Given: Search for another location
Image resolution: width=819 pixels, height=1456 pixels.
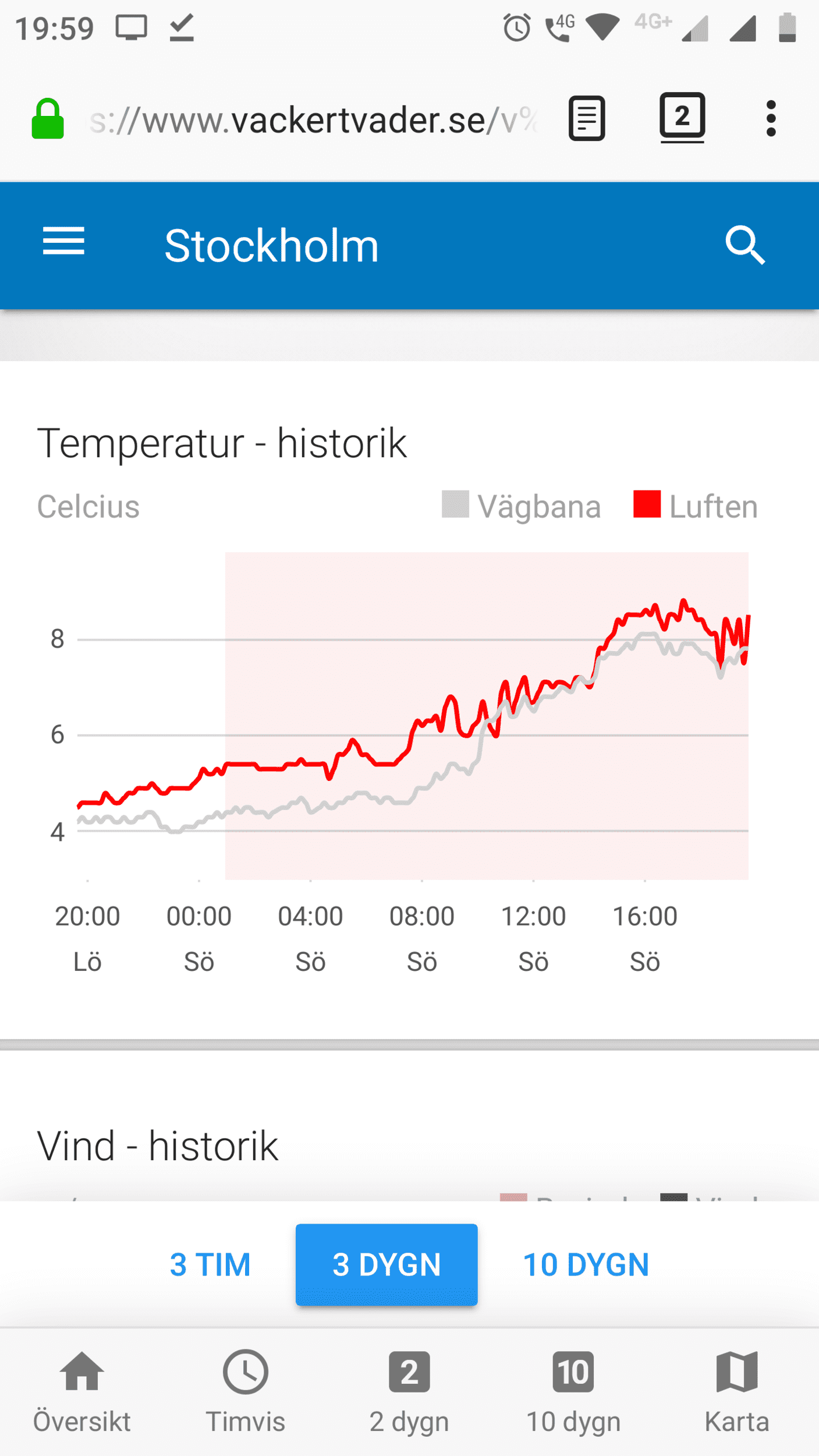Looking at the screenshot, I should 744,245.
